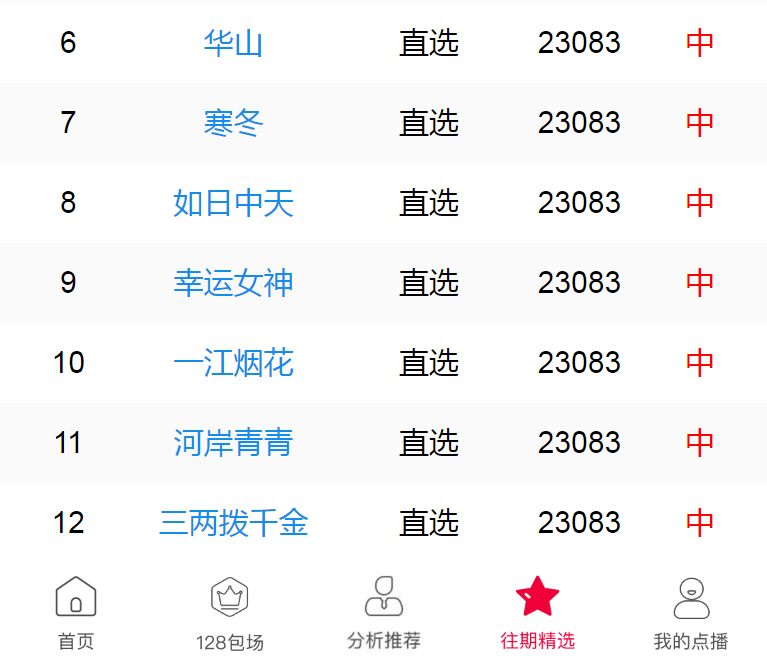Go to the 首页 tab

click(x=76, y=613)
